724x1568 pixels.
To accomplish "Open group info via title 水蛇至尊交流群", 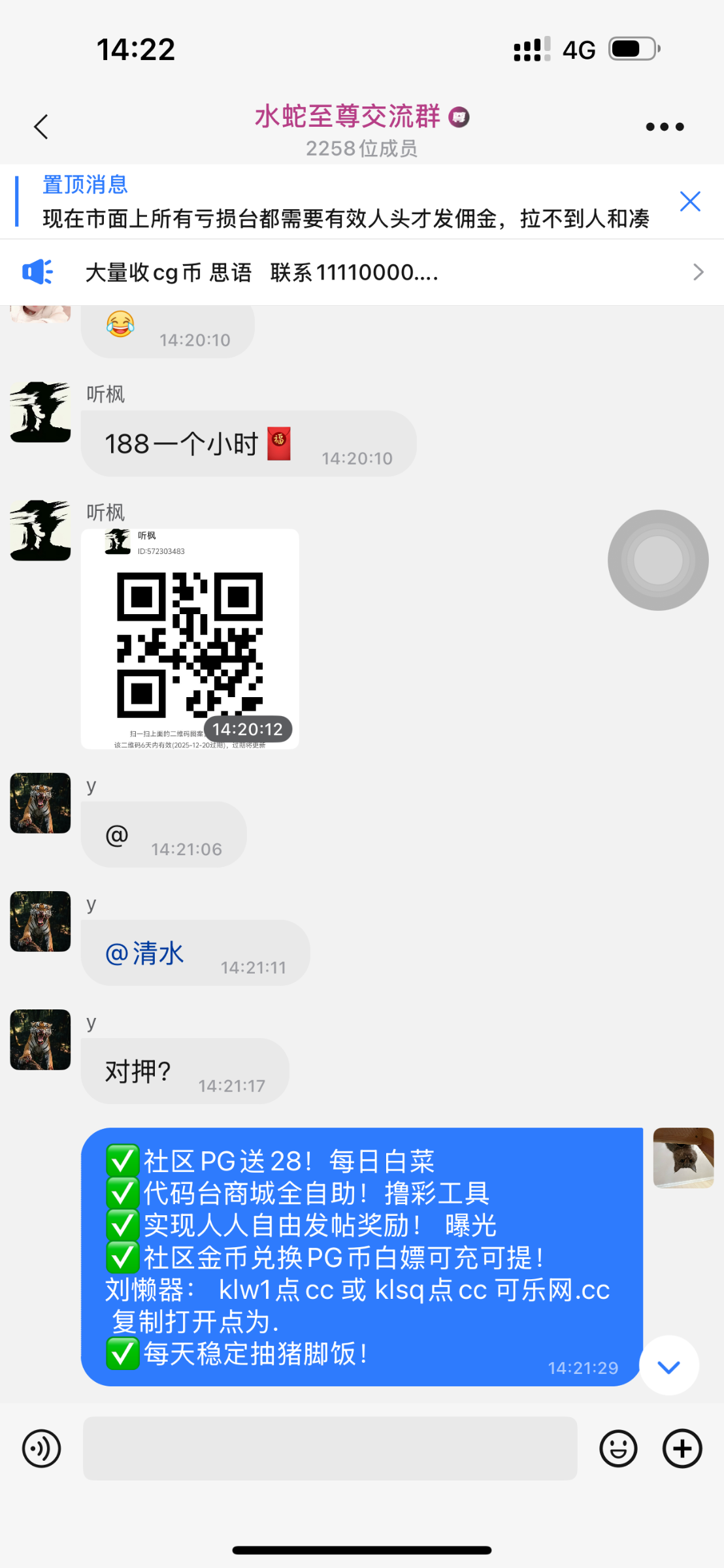I will [x=348, y=118].
